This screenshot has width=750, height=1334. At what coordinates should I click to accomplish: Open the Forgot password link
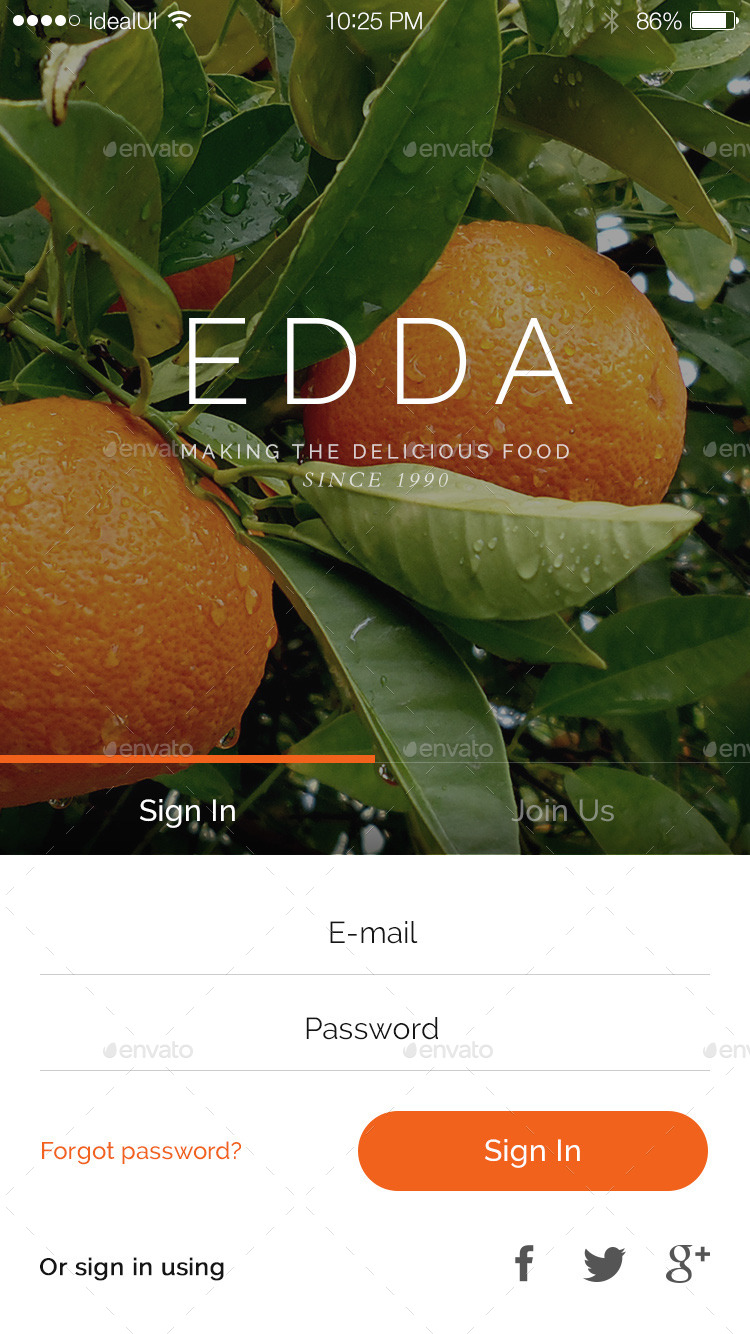[x=141, y=1151]
